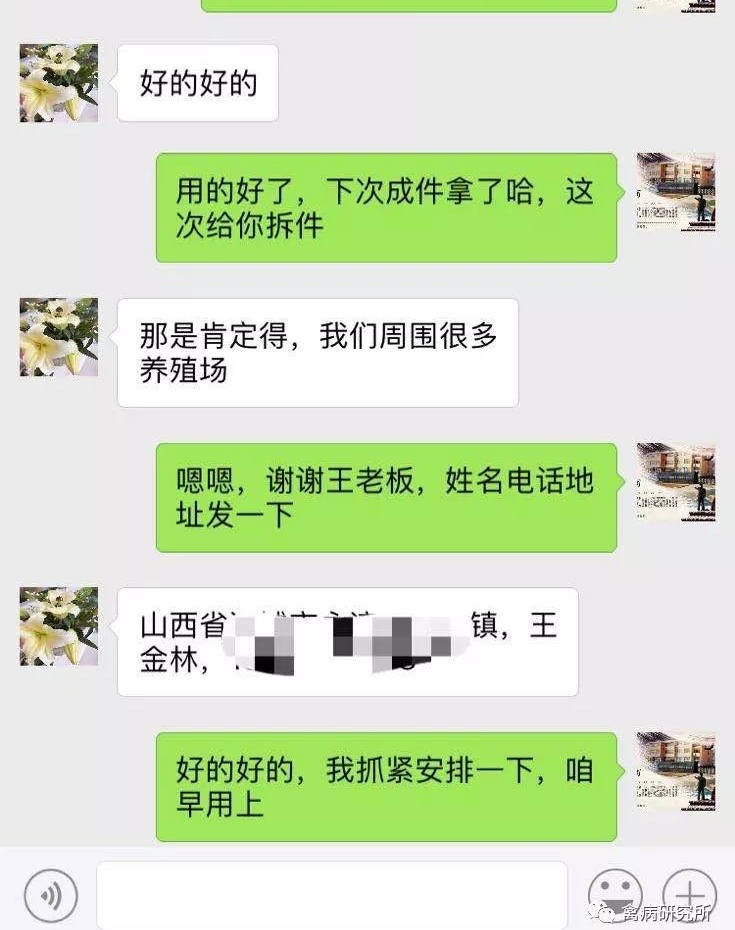This screenshot has height=930, width=735.
Task: Open the sender avatar beside 下次成件拿了哈 message
Action: coord(676,192)
